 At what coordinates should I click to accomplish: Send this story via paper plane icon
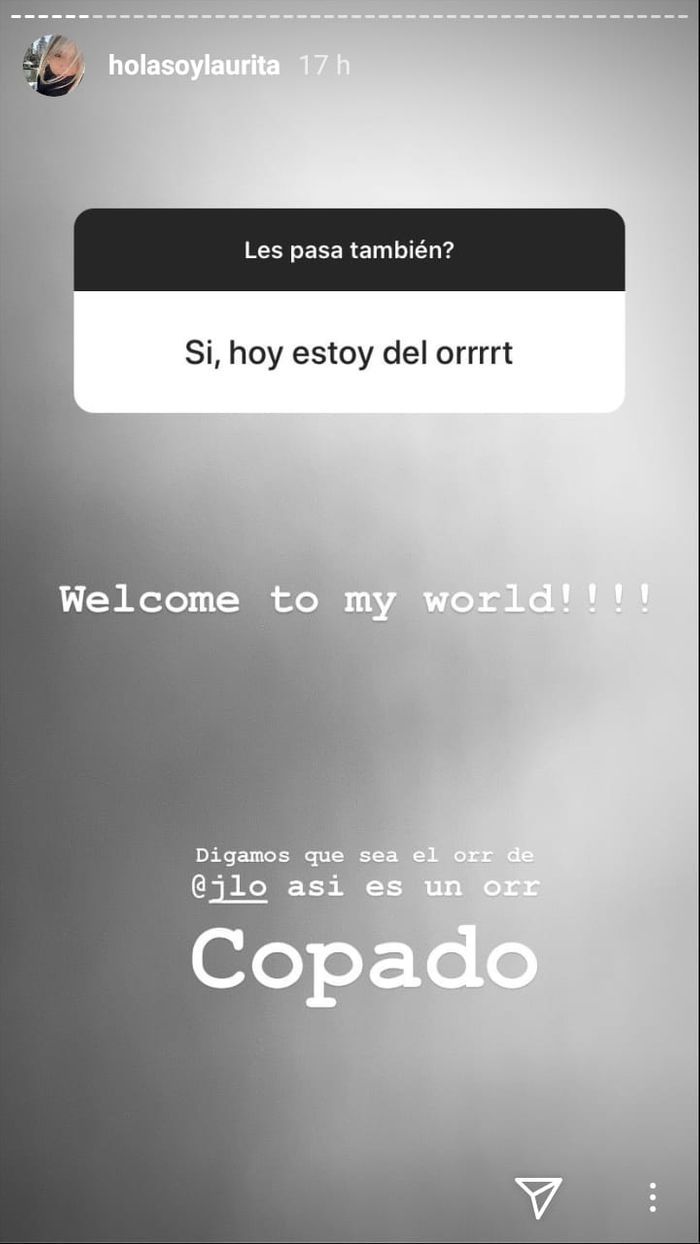click(539, 1197)
